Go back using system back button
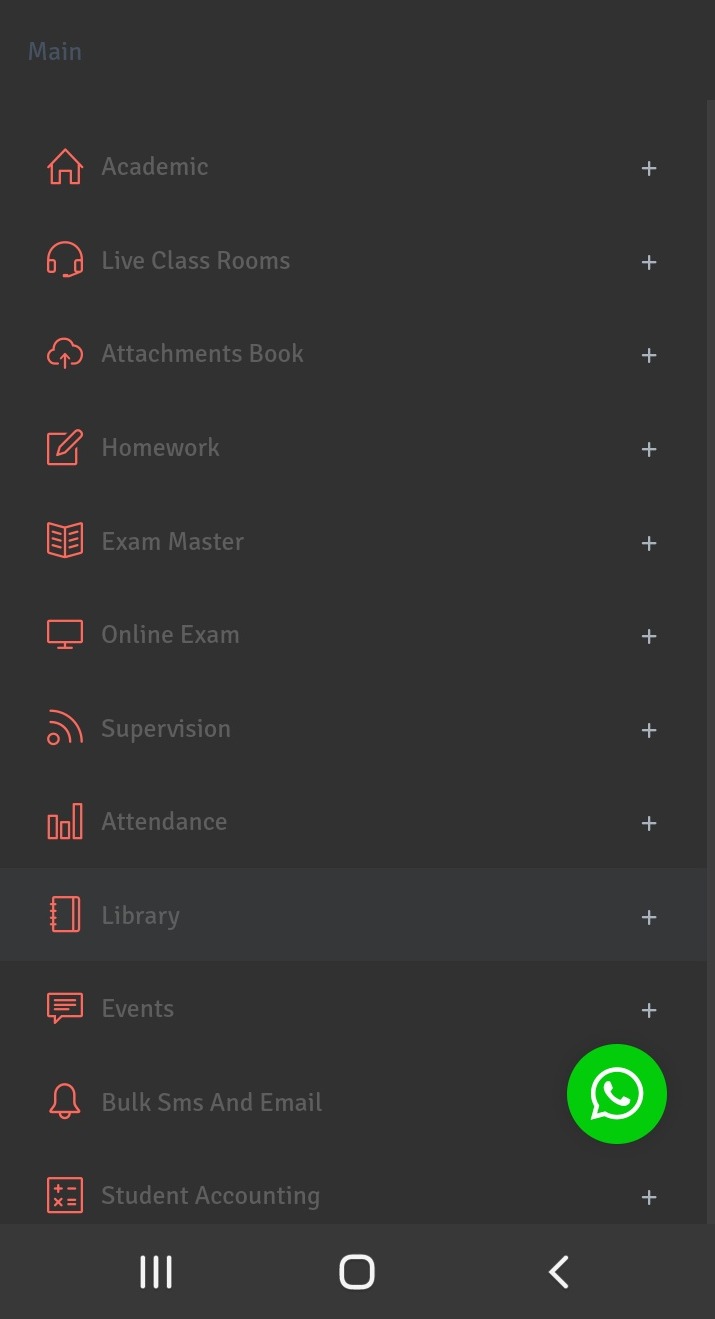 [x=558, y=1272]
